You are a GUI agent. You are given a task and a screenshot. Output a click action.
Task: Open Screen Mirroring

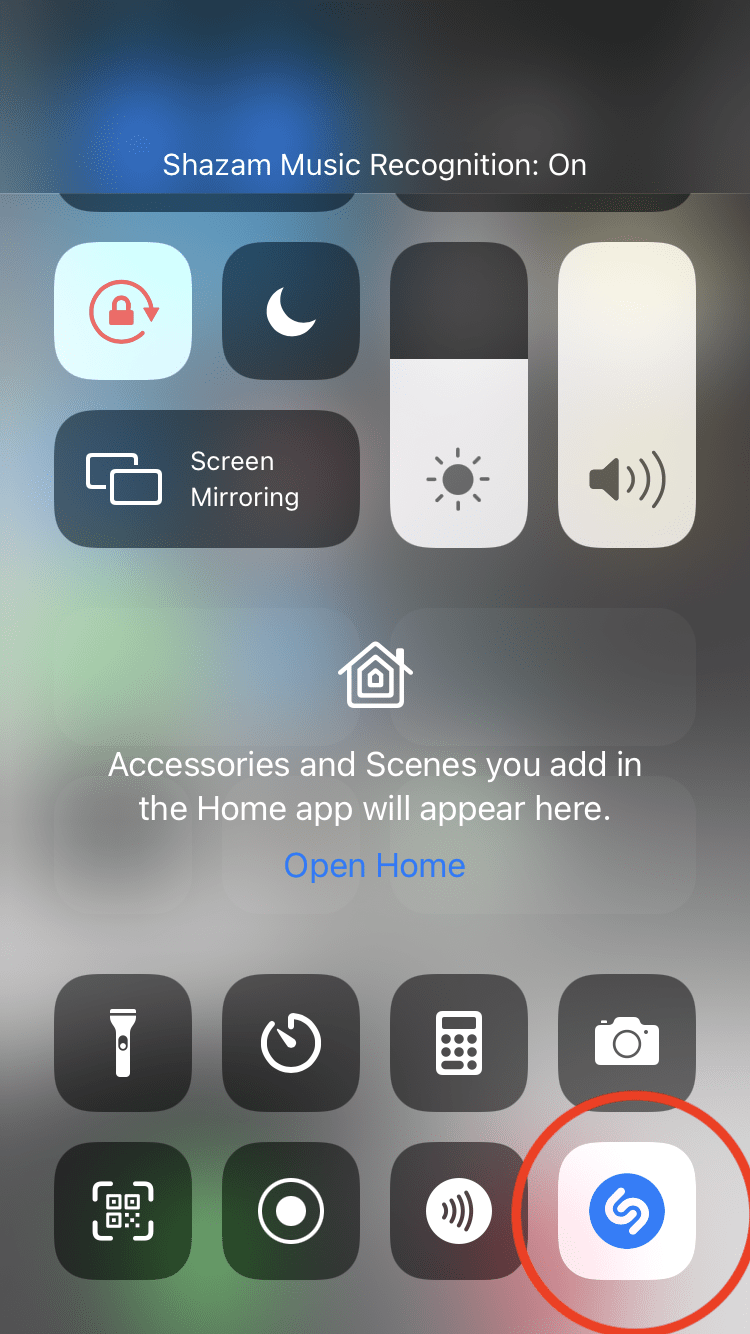207,479
